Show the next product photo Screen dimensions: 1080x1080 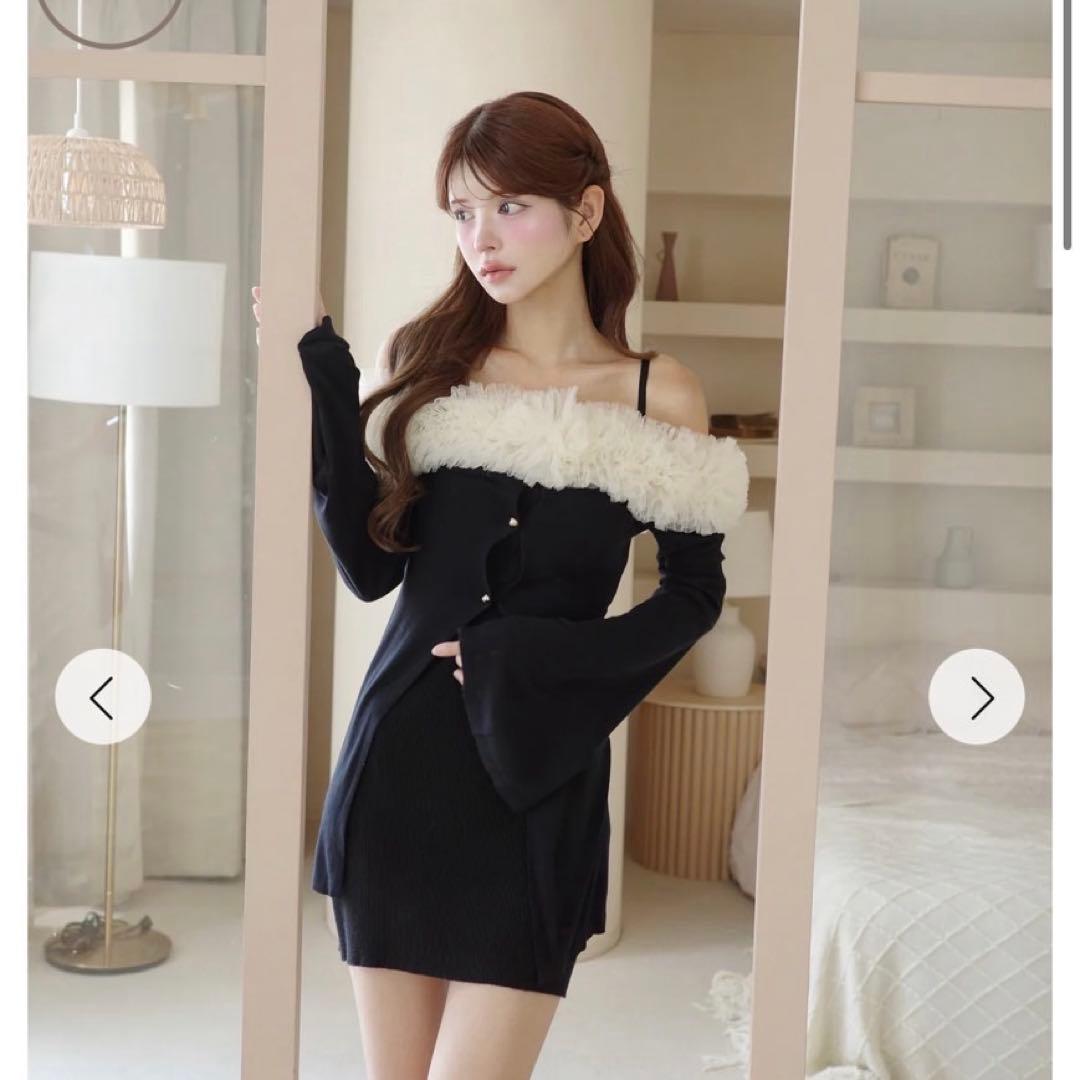(976, 697)
